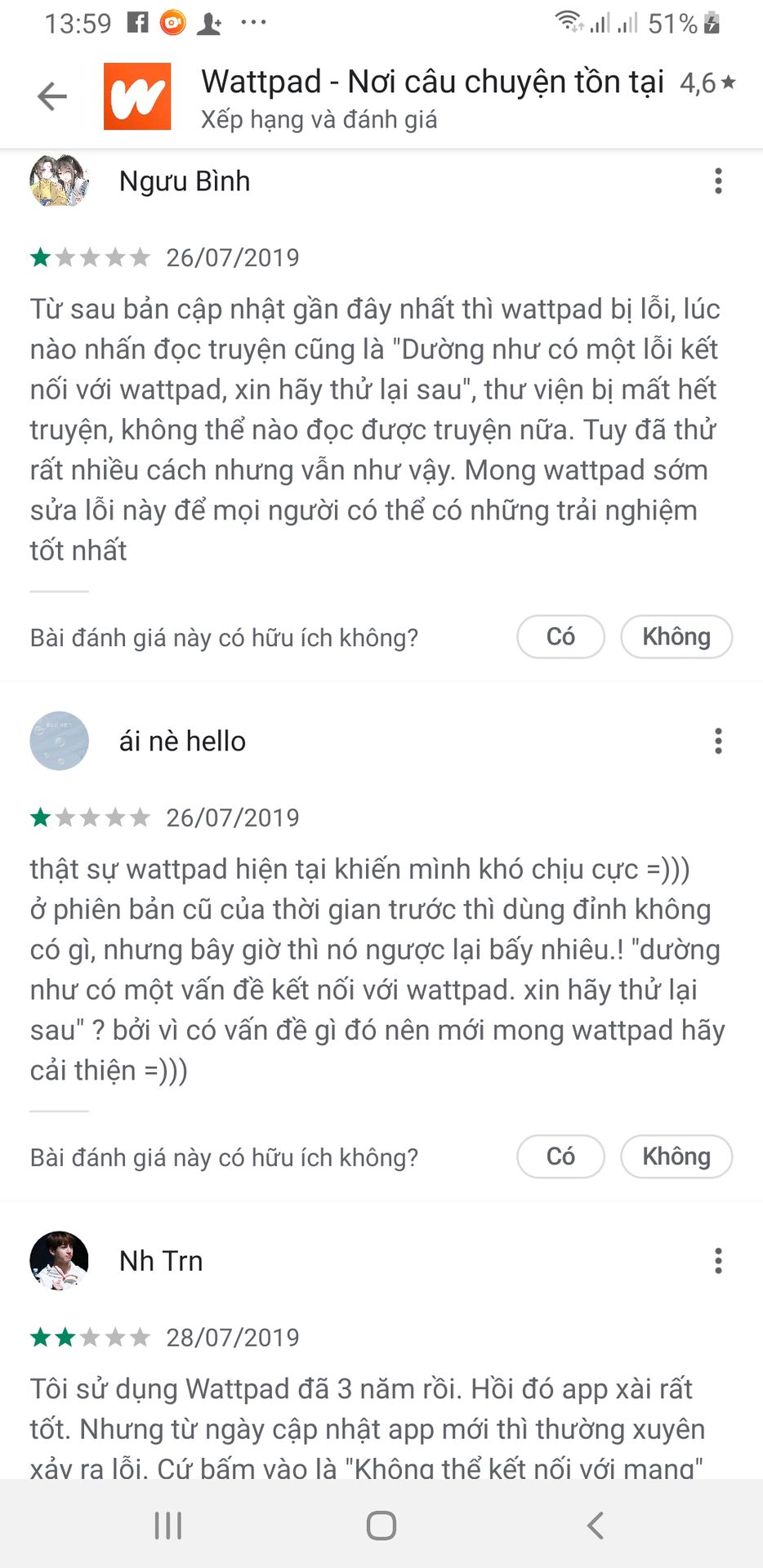Viewport: 763px width, 1568px height.
Task: Open overflow menu on Nh Trn's review
Action: tap(718, 1260)
